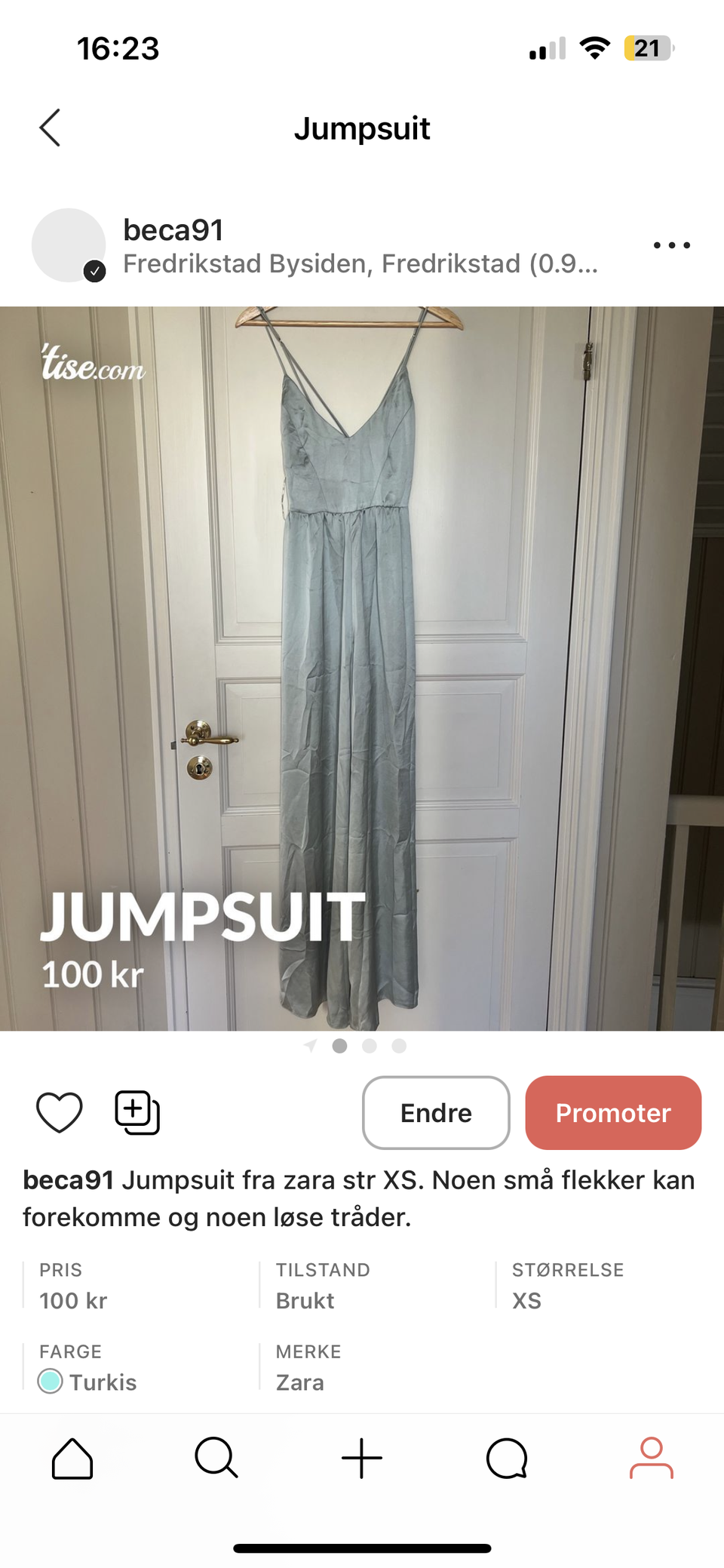The width and height of the screenshot is (724, 1568).
Task: Tap the Promoter button
Action: [x=613, y=1112]
